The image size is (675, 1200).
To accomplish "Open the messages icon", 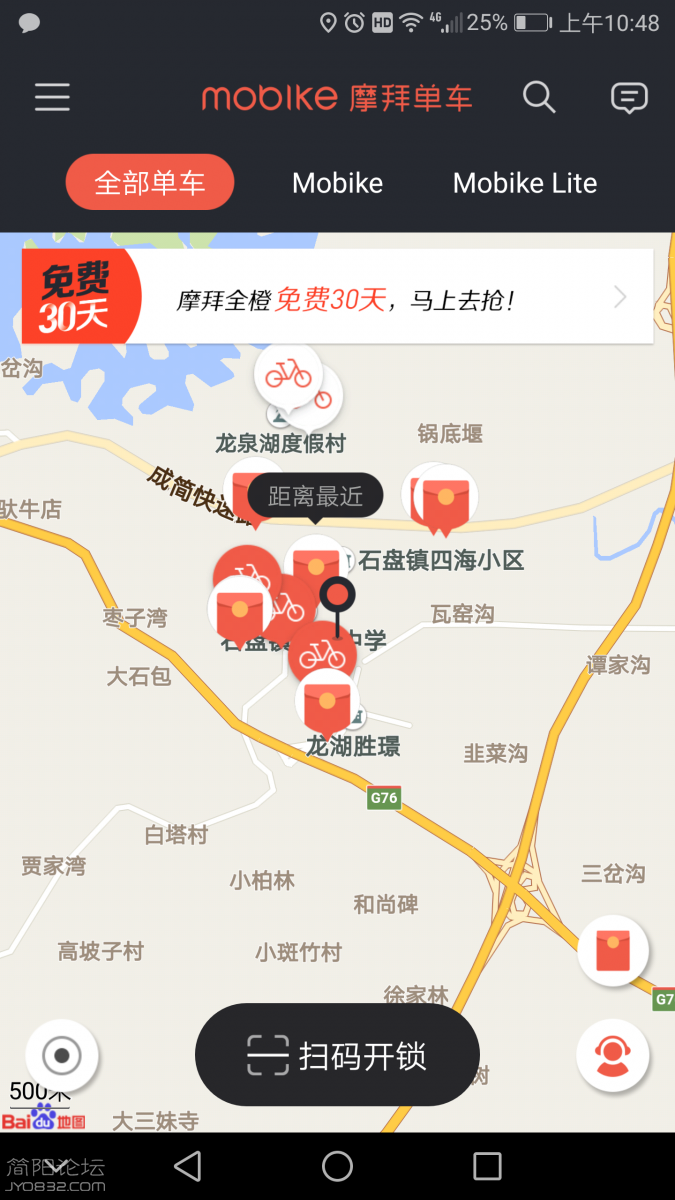I will point(629,97).
